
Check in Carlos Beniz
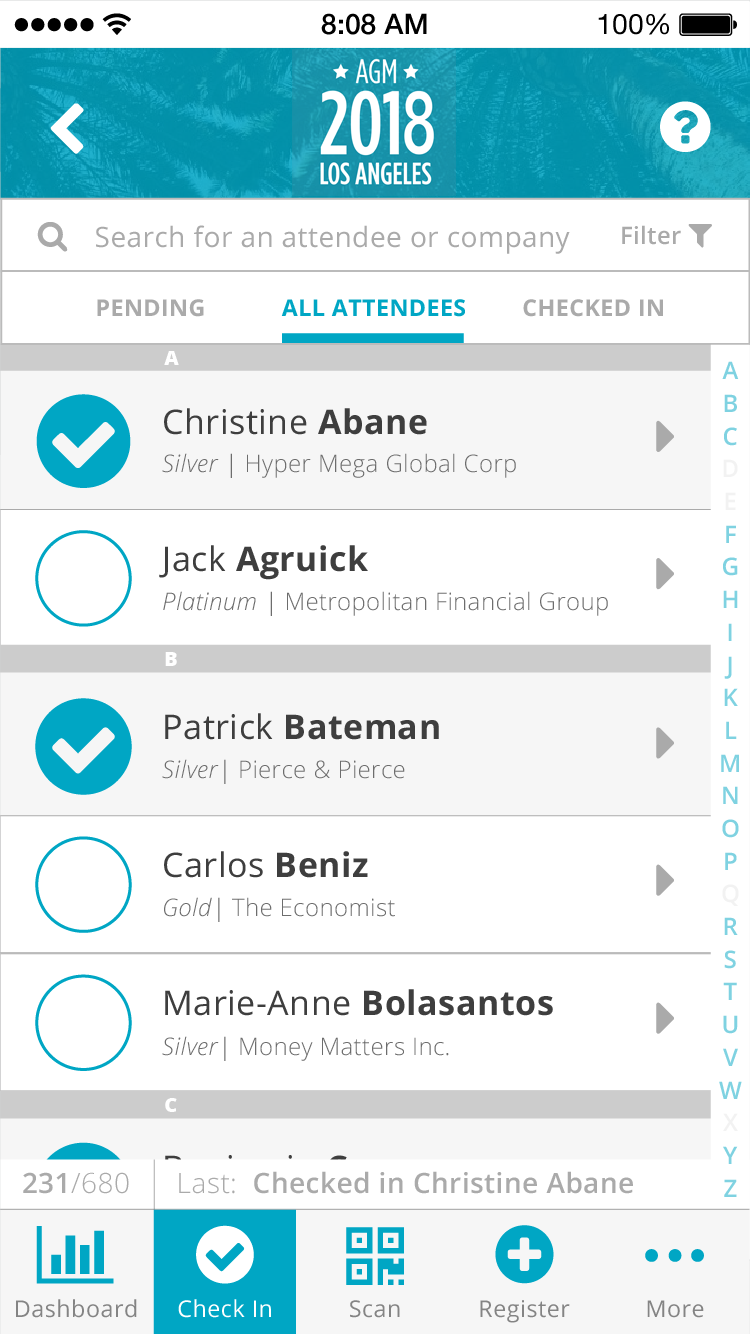(83, 884)
